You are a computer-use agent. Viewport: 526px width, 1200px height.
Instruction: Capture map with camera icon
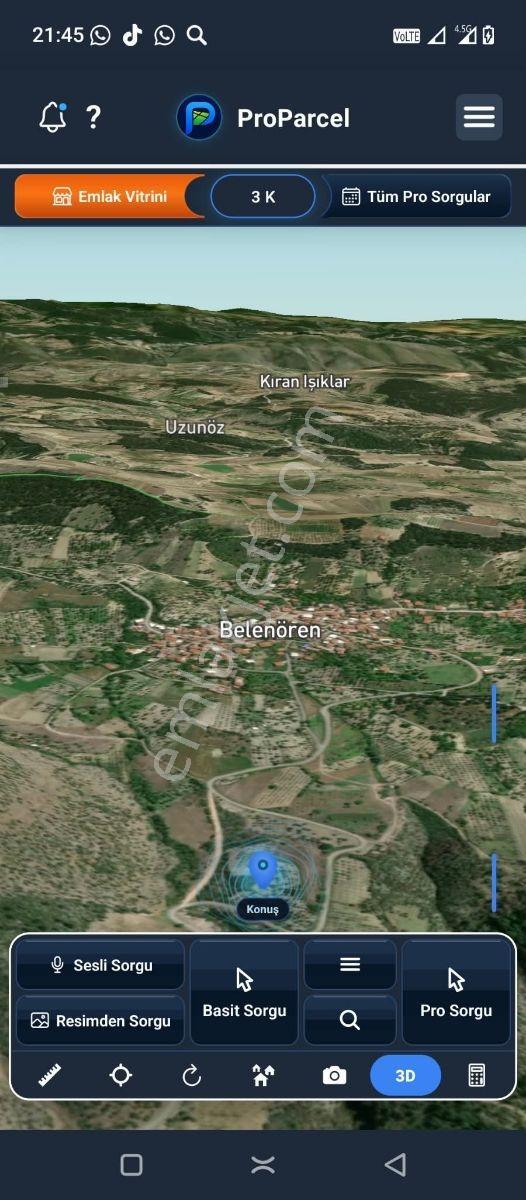[334, 1075]
